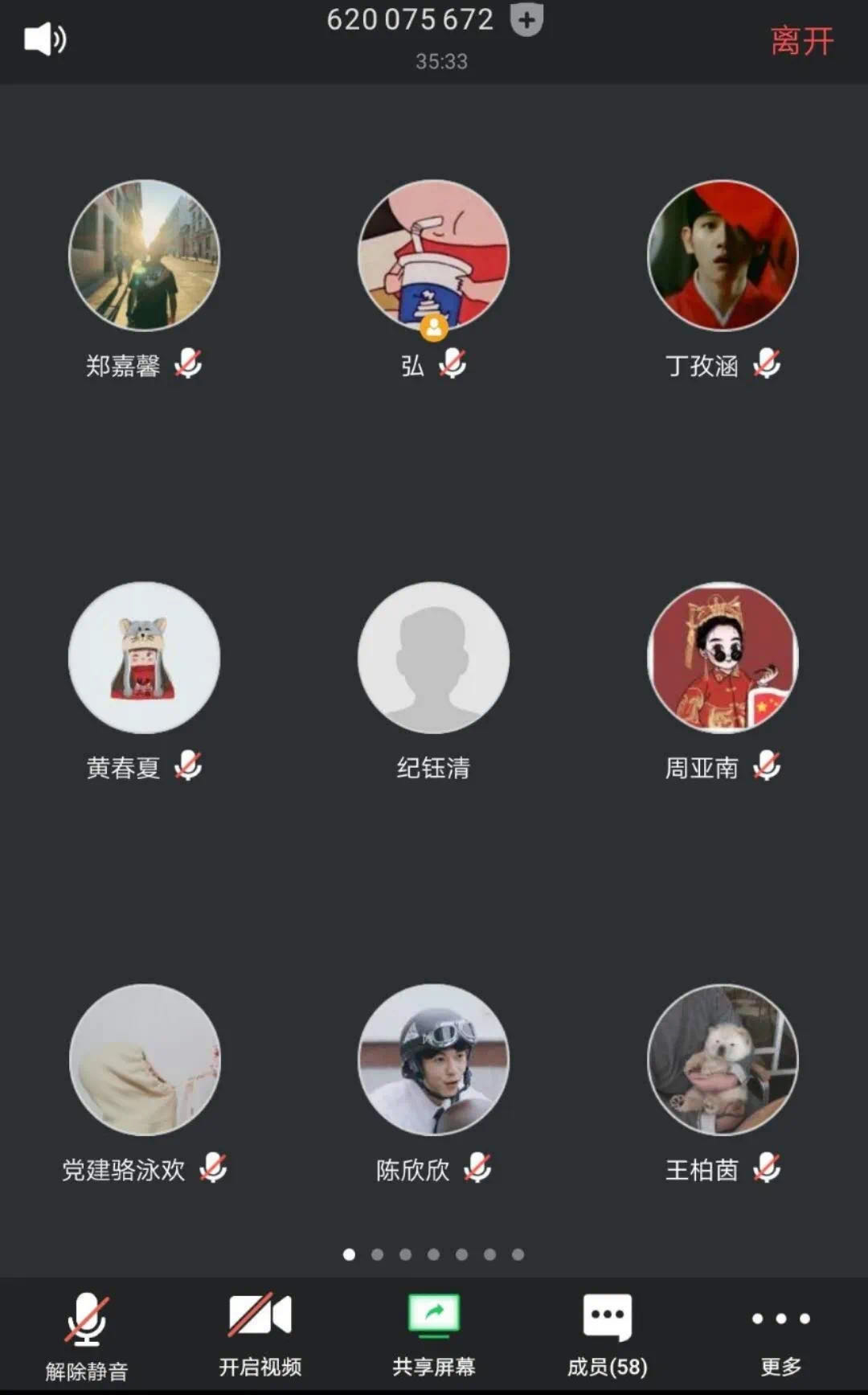868x1395 pixels.
Task: Select participant 党建骆泳欢's avatar
Action: [145, 1060]
